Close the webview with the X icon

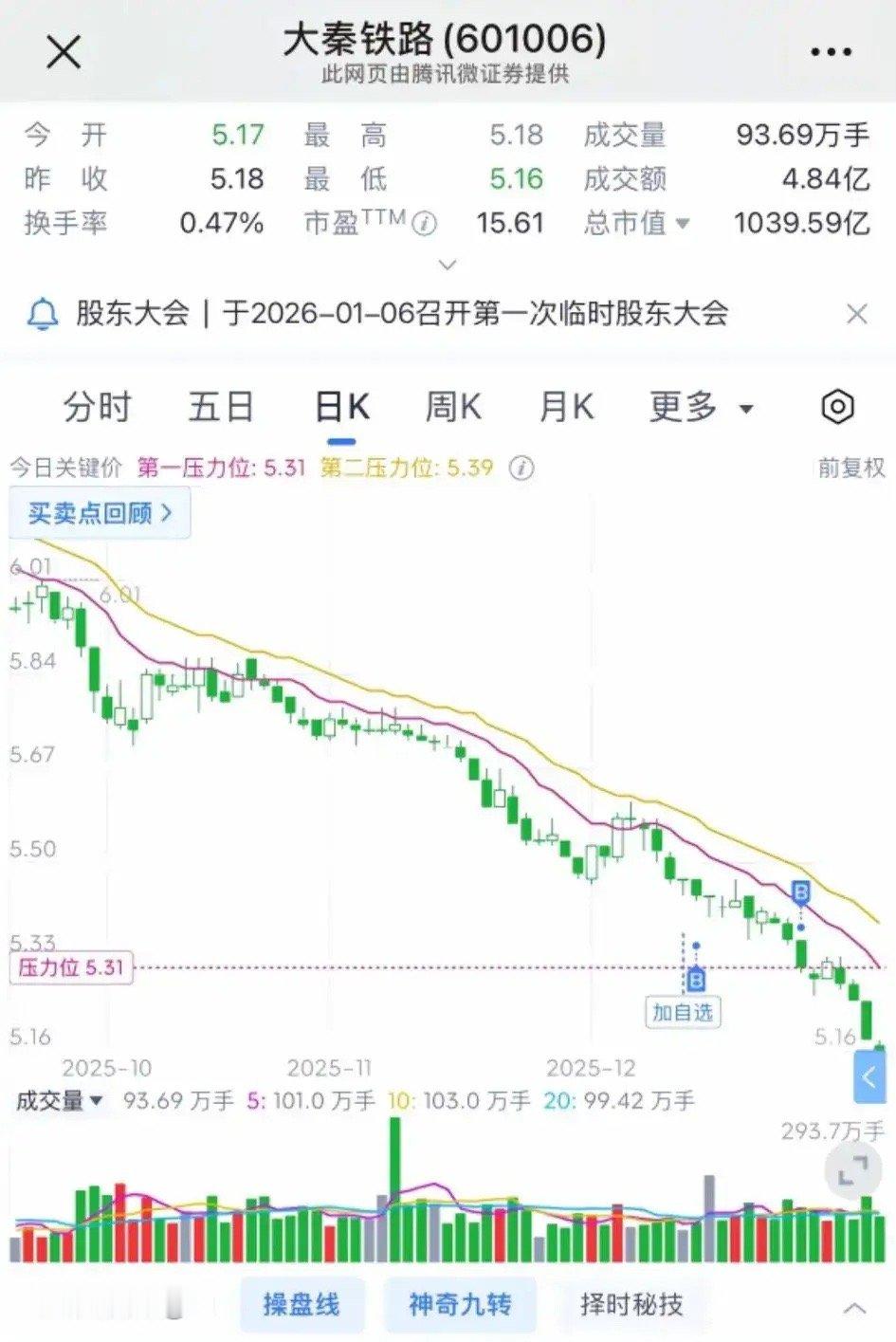point(61,52)
